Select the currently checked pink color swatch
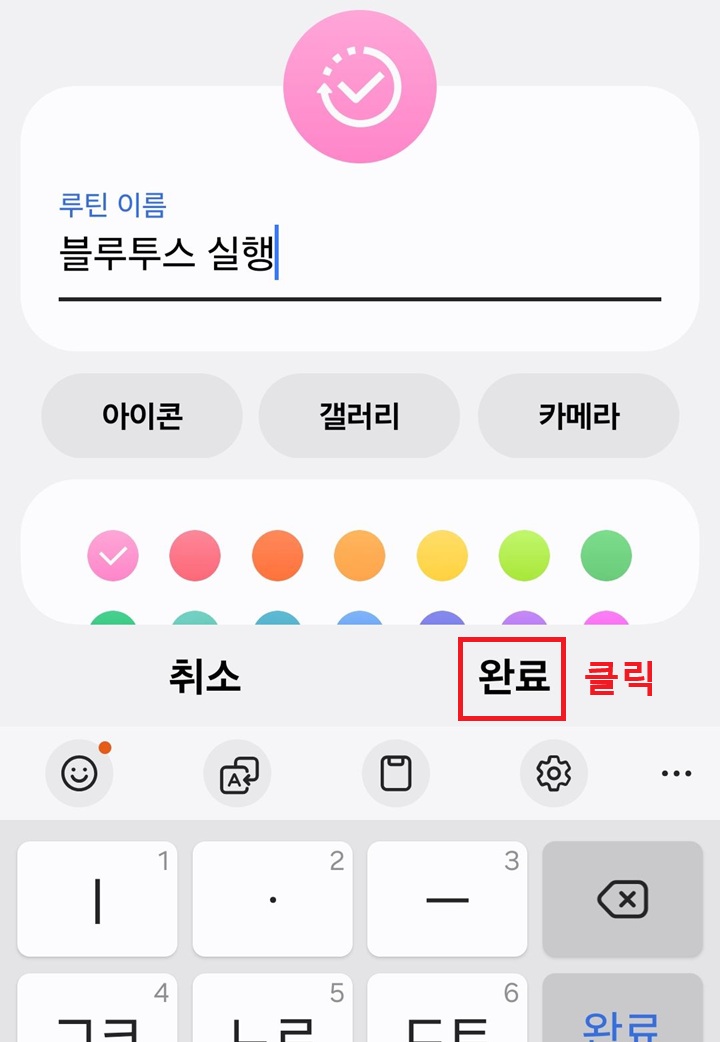Viewport: 720px width, 1042px height. coord(112,556)
